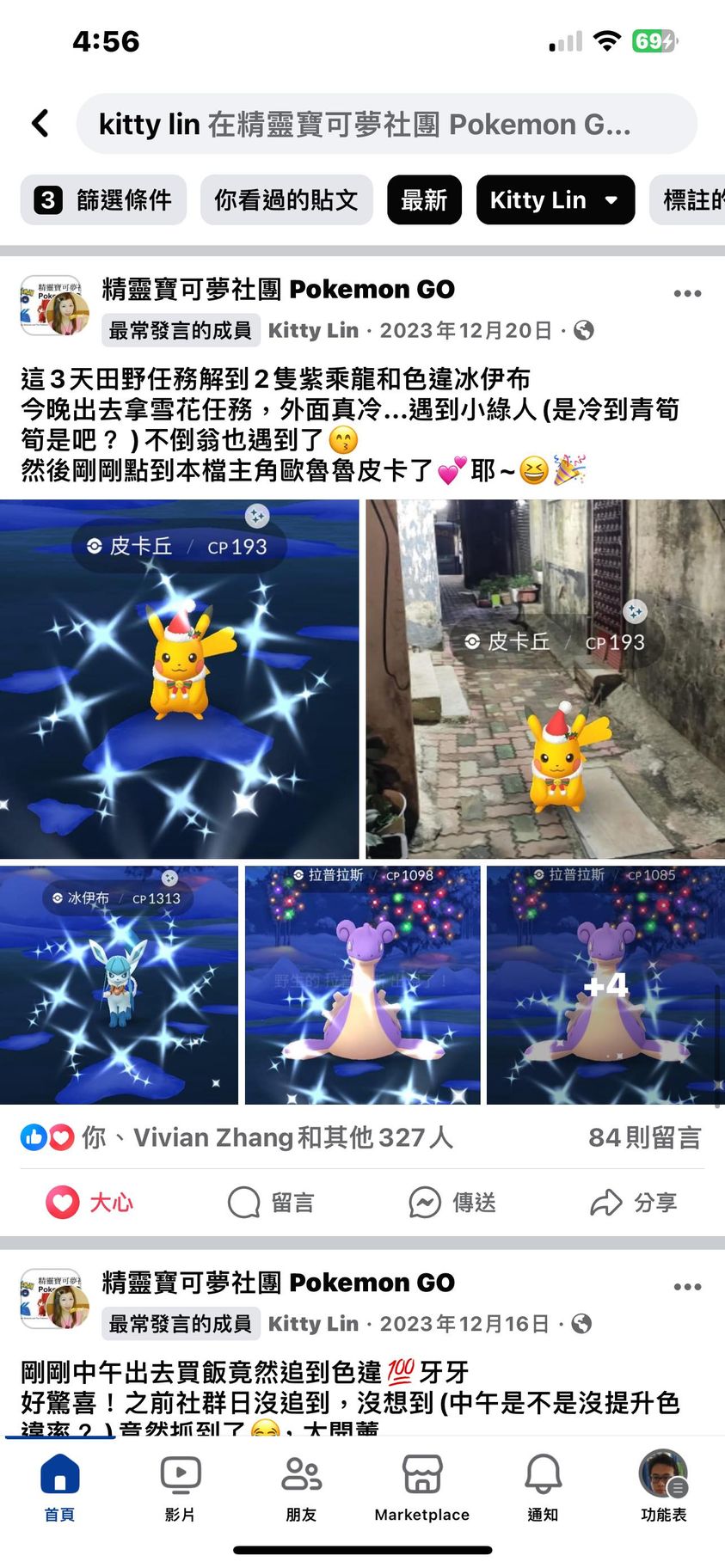
Task: Select the 你看過的貼文 filter chip
Action: [x=286, y=200]
